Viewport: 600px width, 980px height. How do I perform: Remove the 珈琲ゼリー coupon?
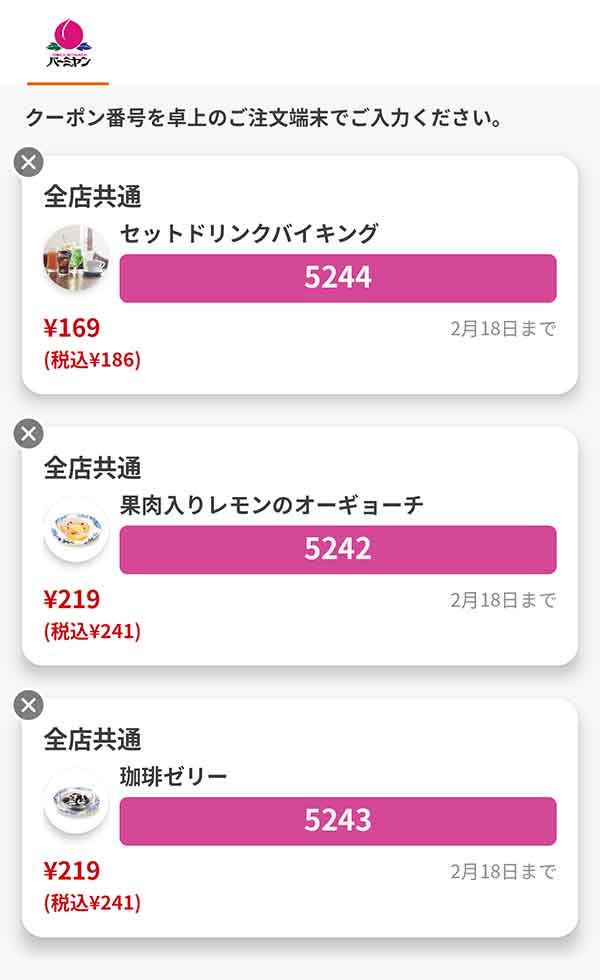click(x=29, y=705)
